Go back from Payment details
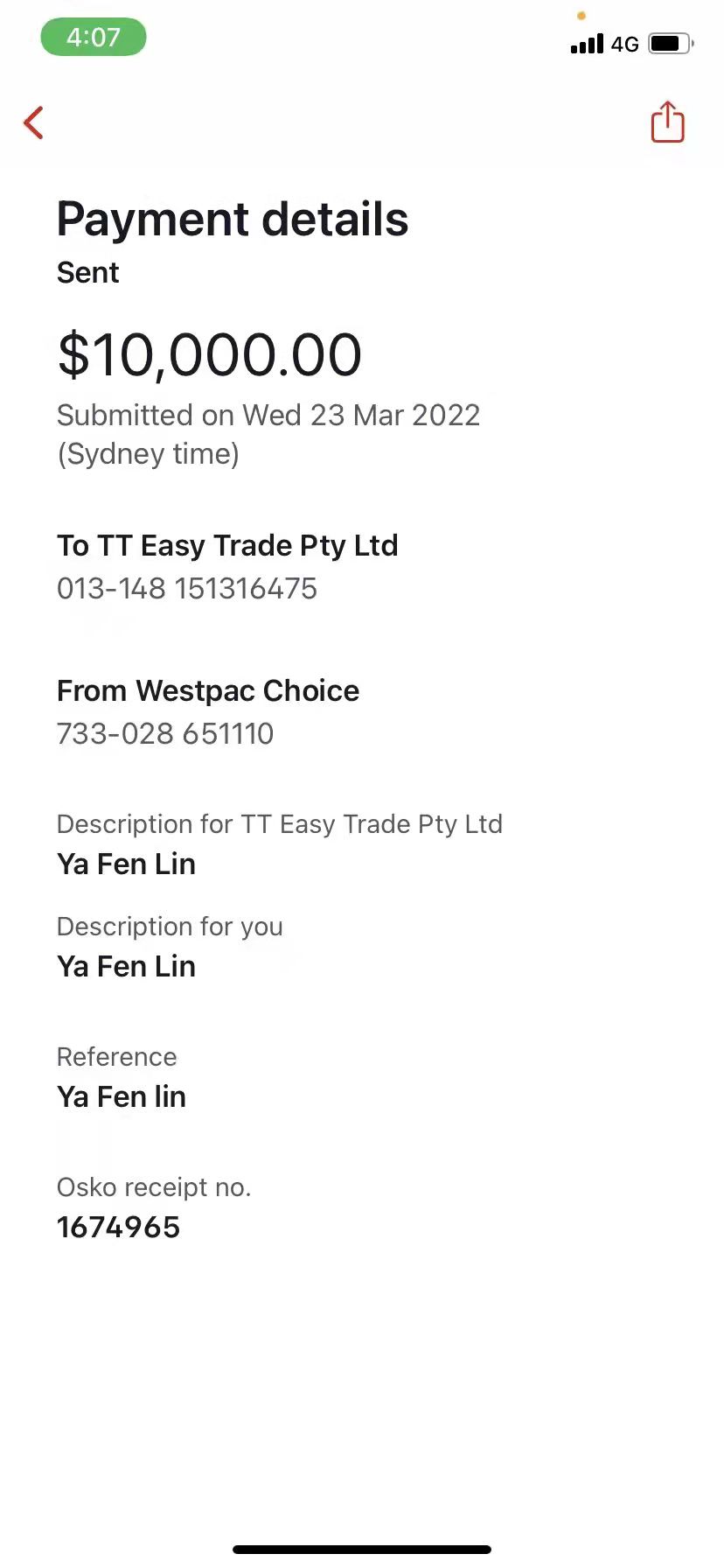Image resolution: width=724 pixels, height=1568 pixels. (34, 122)
